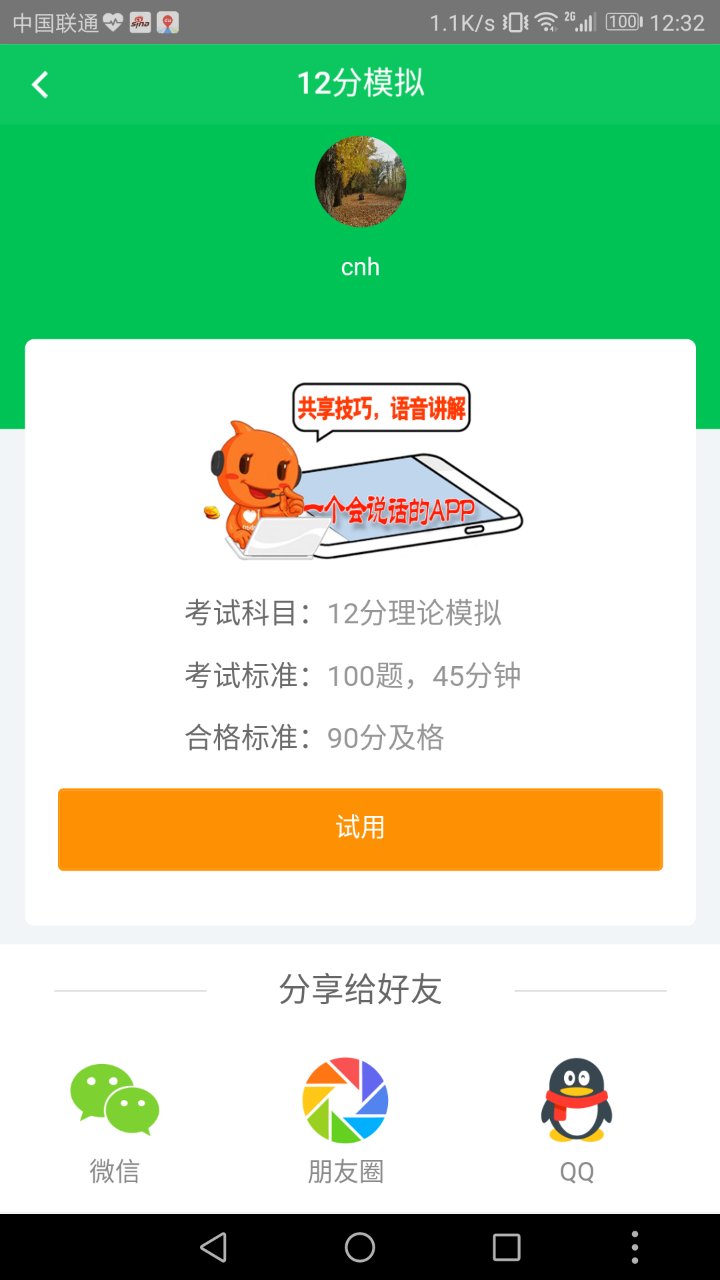
Task: Go back from the 12分模拟 page
Action: click(x=40, y=85)
